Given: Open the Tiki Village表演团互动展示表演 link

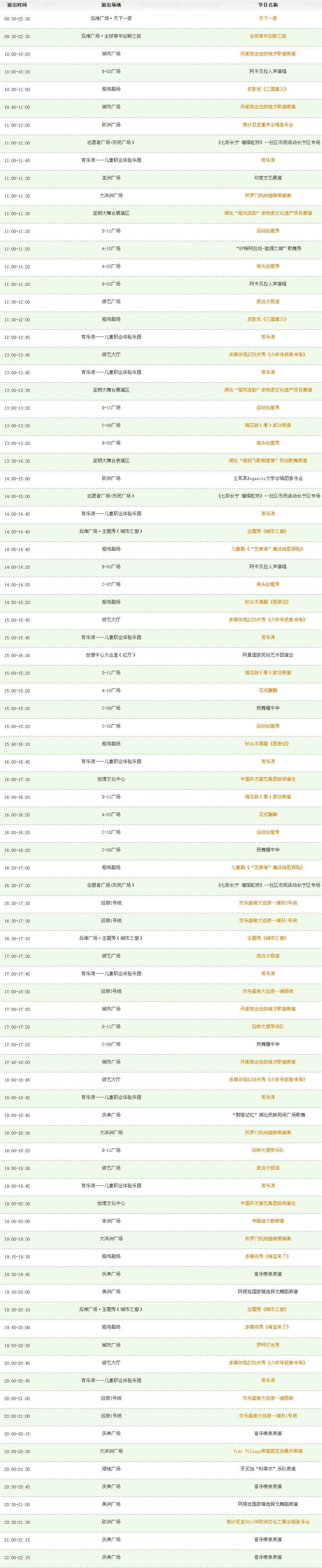Looking at the screenshot, I should pyautogui.click(x=268, y=1451).
